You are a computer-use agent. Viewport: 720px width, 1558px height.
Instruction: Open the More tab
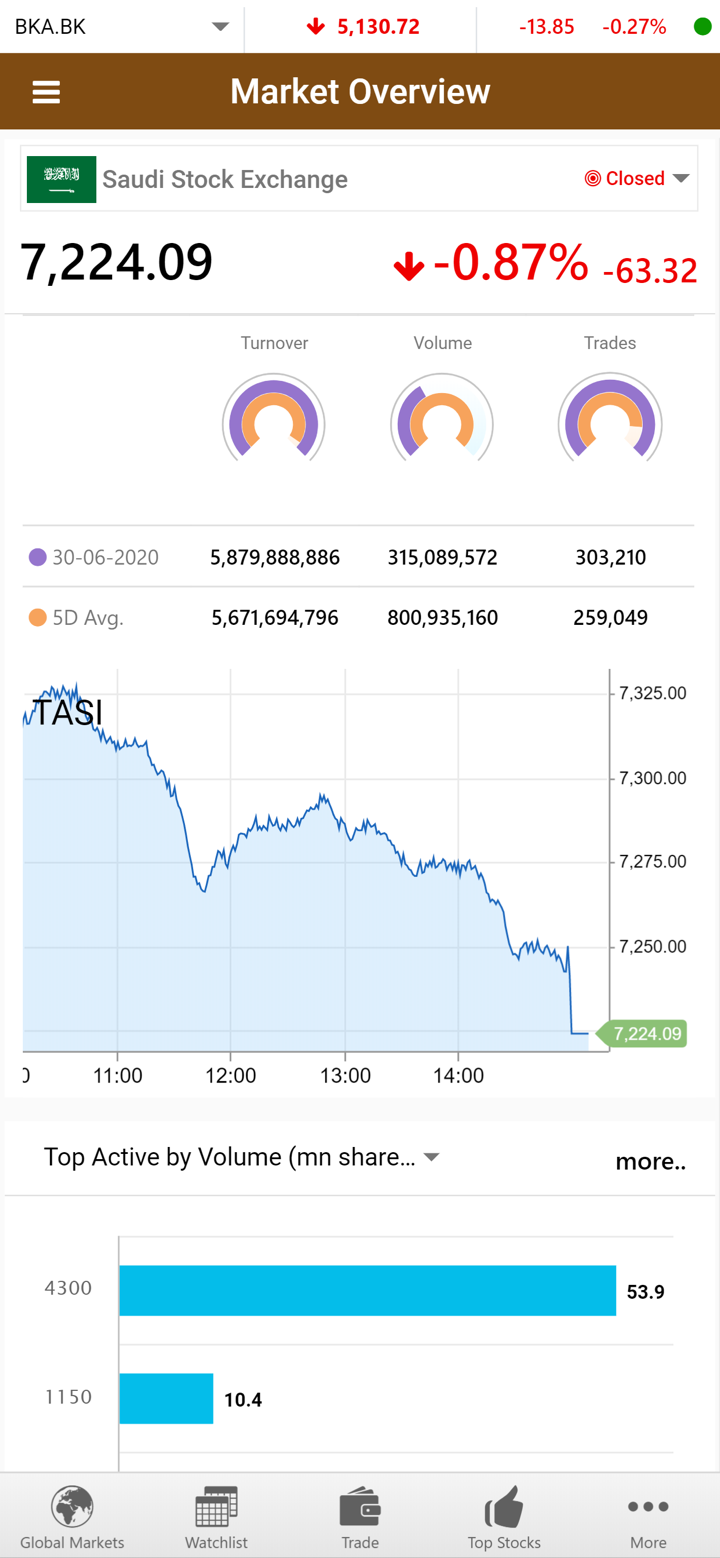(648, 1517)
